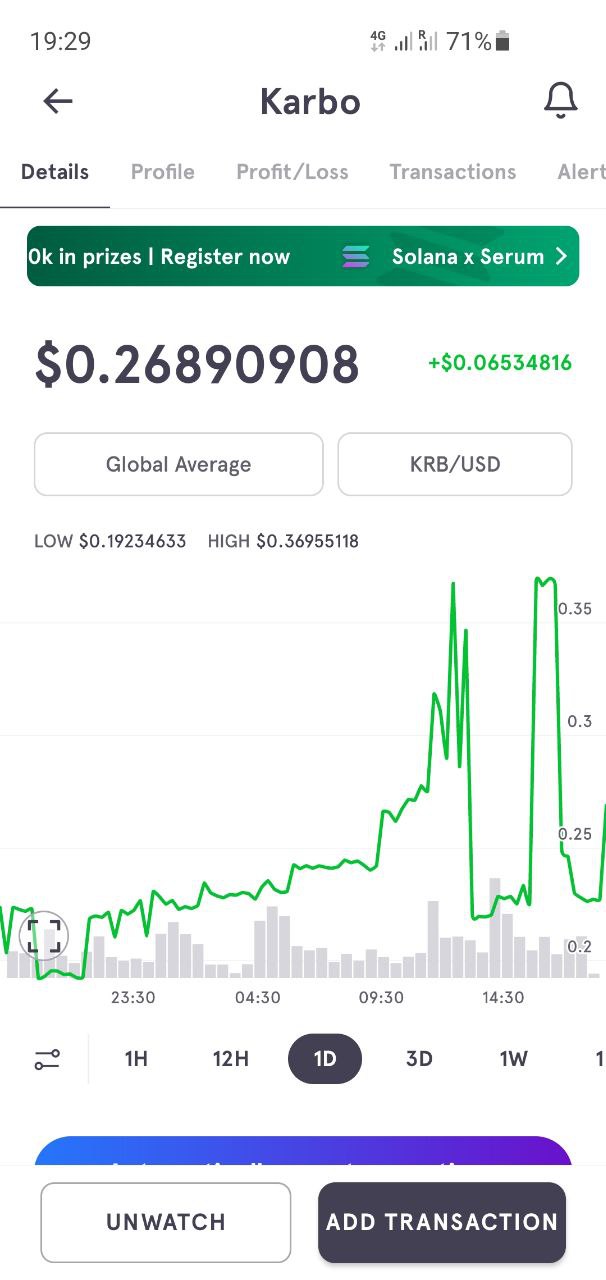
Task: Open the Profit/Loss tab
Action: 292,172
